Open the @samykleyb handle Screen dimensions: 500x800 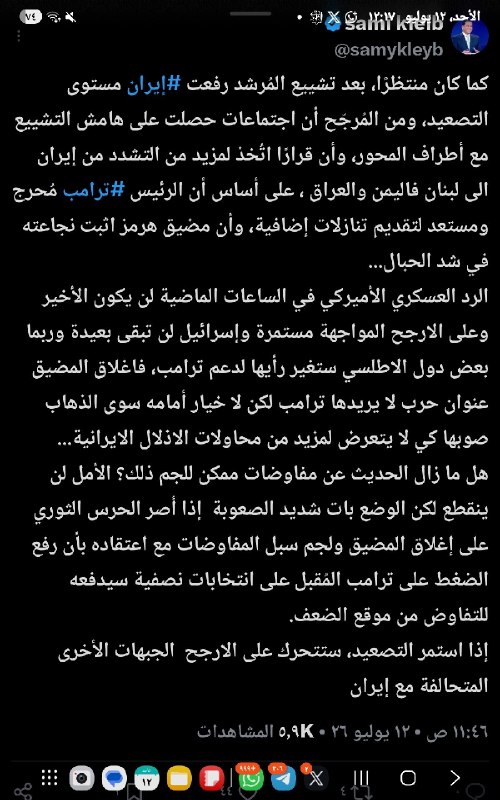click(x=389, y=50)
